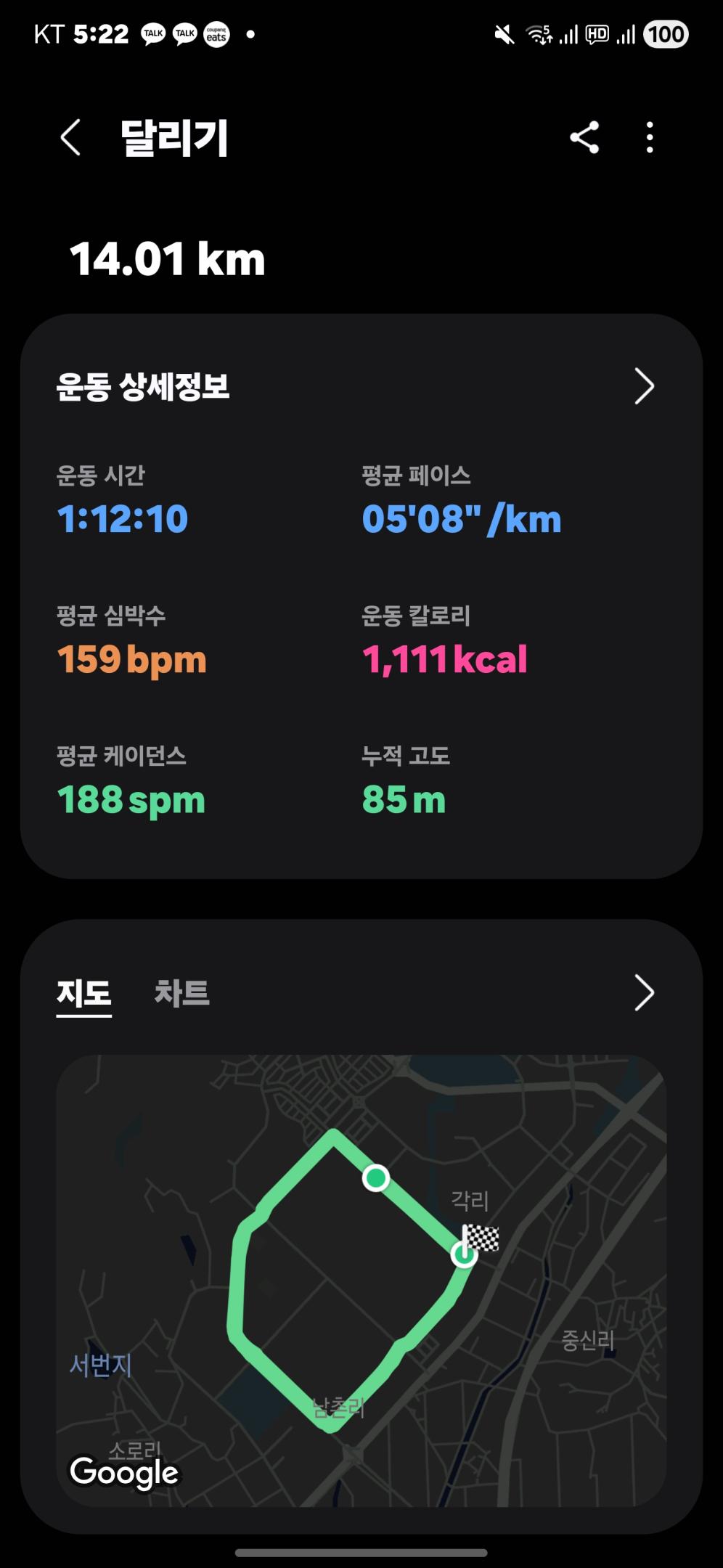Tap the back arrow to exit workout details
723x1568 pixels.
pos(70,139)
